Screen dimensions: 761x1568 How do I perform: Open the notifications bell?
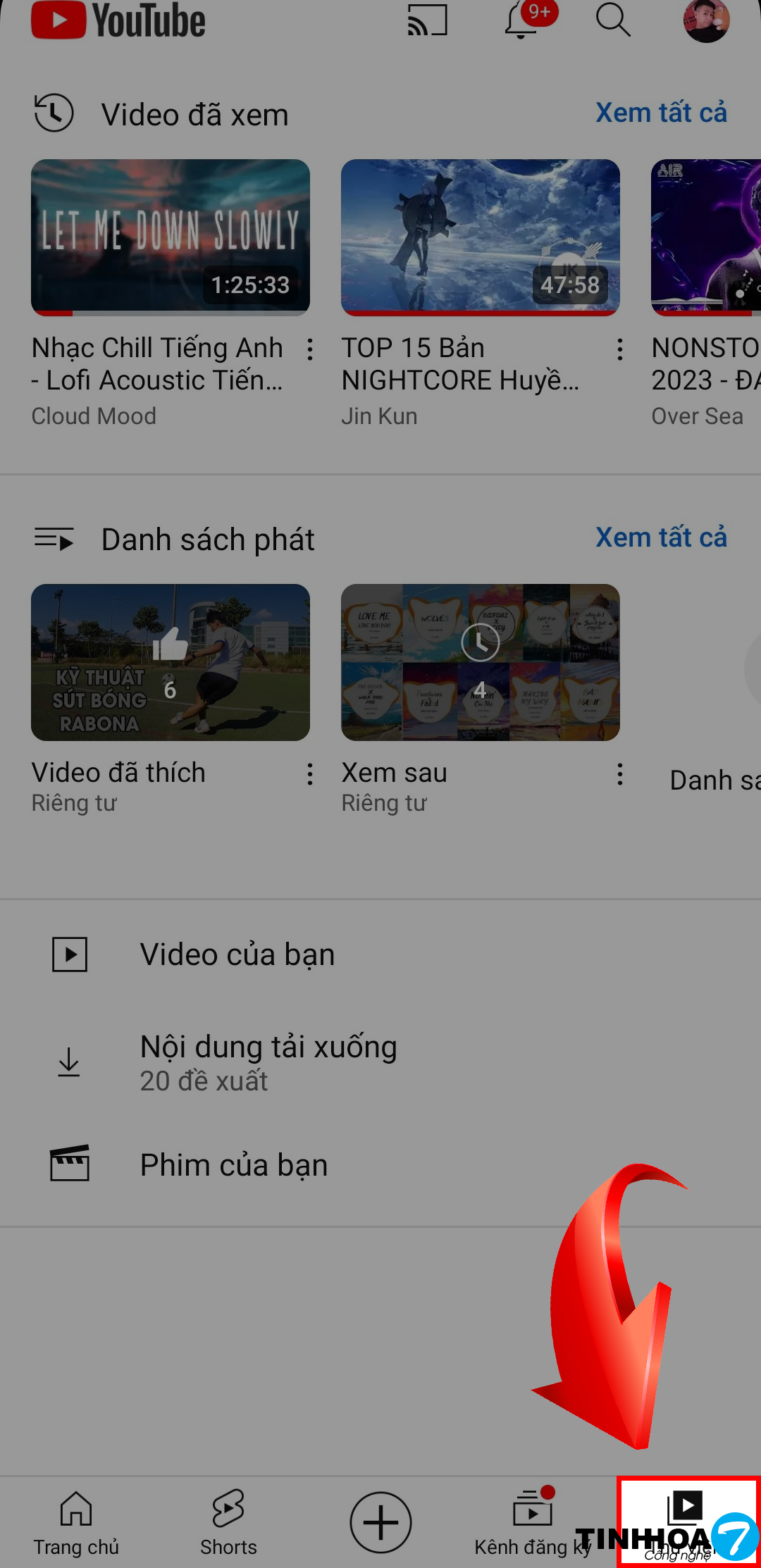click(521, 21)
